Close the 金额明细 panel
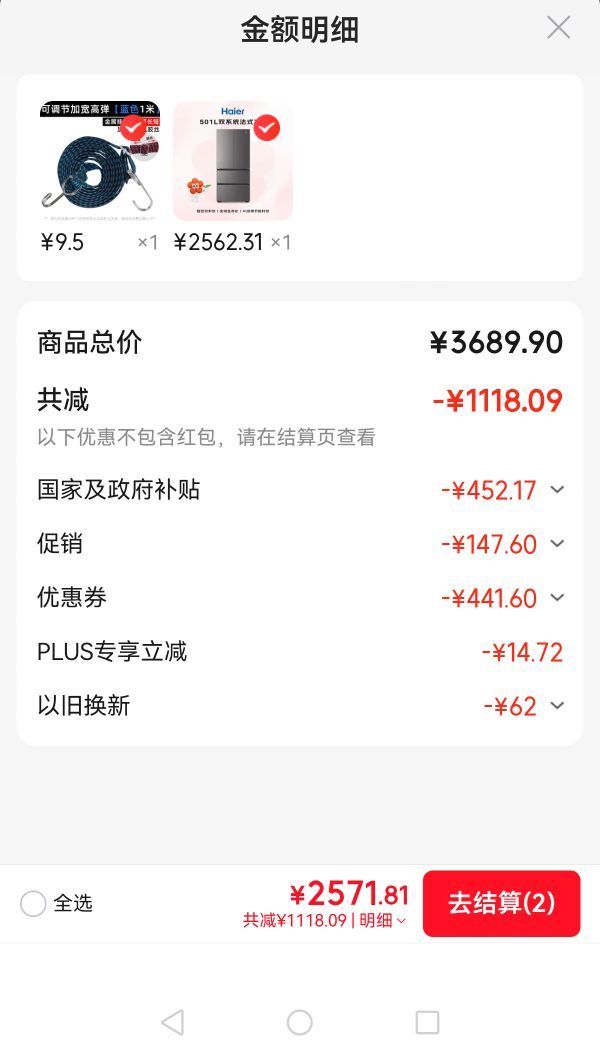Image resolution: width=600 pixels, height=1055 pixels. coord(558,28)
